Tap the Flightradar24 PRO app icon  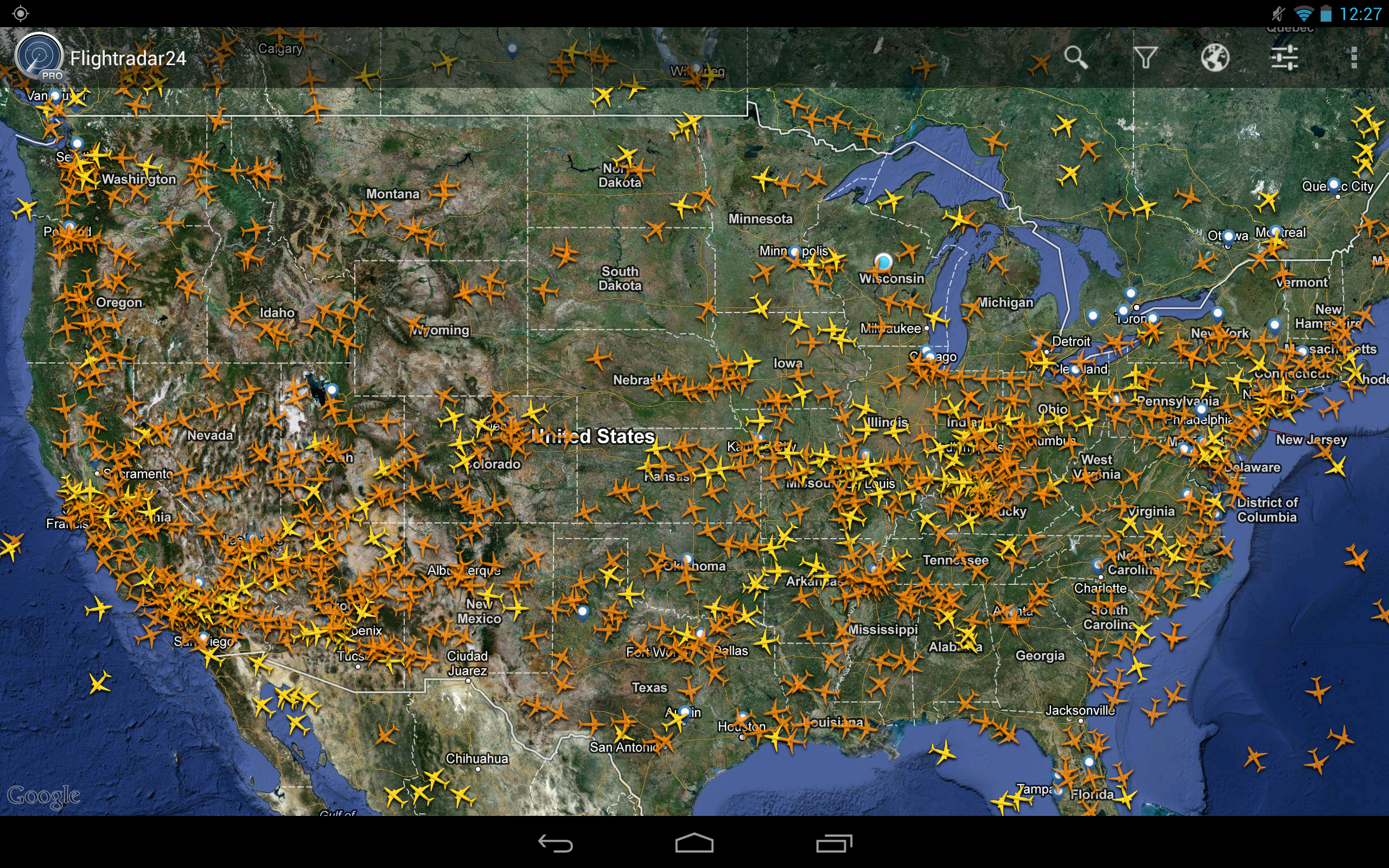tap(39, 56)
